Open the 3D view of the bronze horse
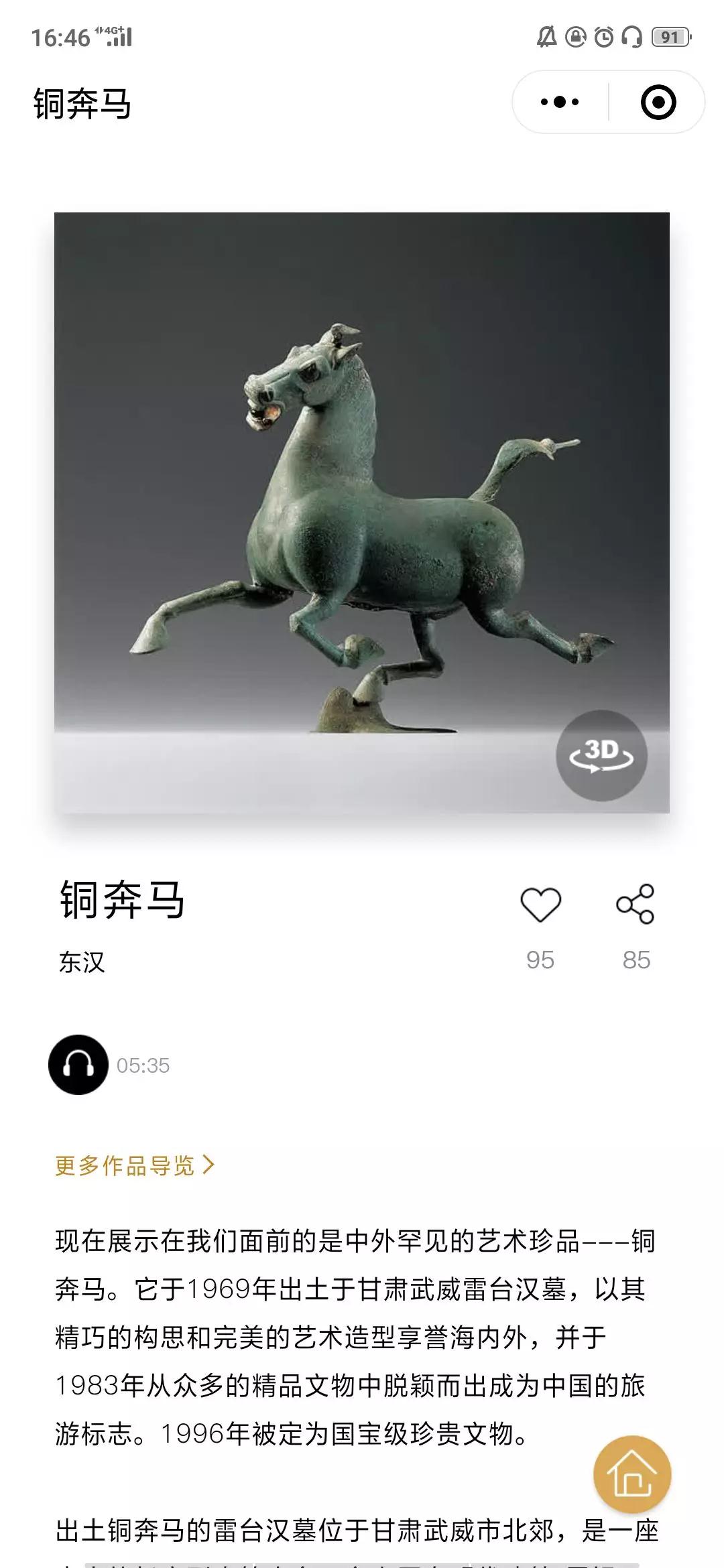 tap(601, 755)
